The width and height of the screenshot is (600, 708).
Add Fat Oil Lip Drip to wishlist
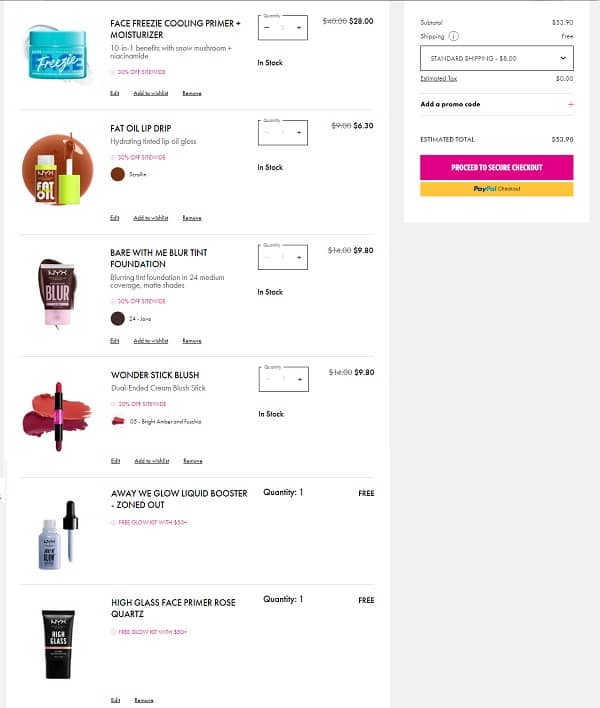151,217
